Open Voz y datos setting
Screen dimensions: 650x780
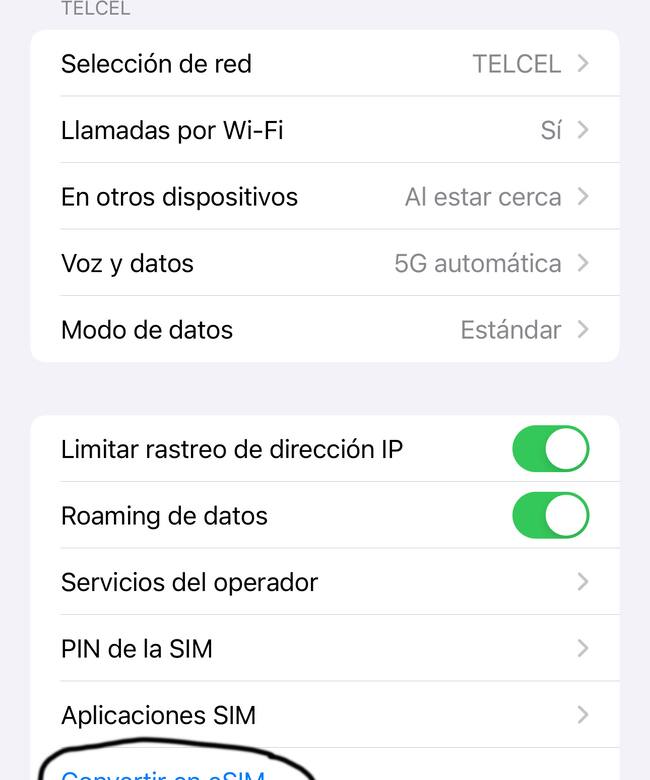pyautogui.click(x=324, y=264)
